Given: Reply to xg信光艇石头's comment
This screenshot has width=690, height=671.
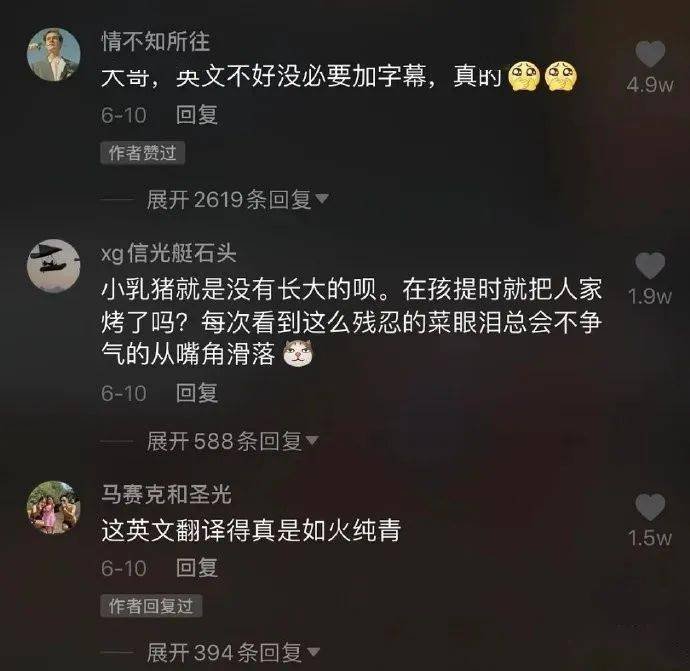Looking at the screenshot, I should (197, 393).
